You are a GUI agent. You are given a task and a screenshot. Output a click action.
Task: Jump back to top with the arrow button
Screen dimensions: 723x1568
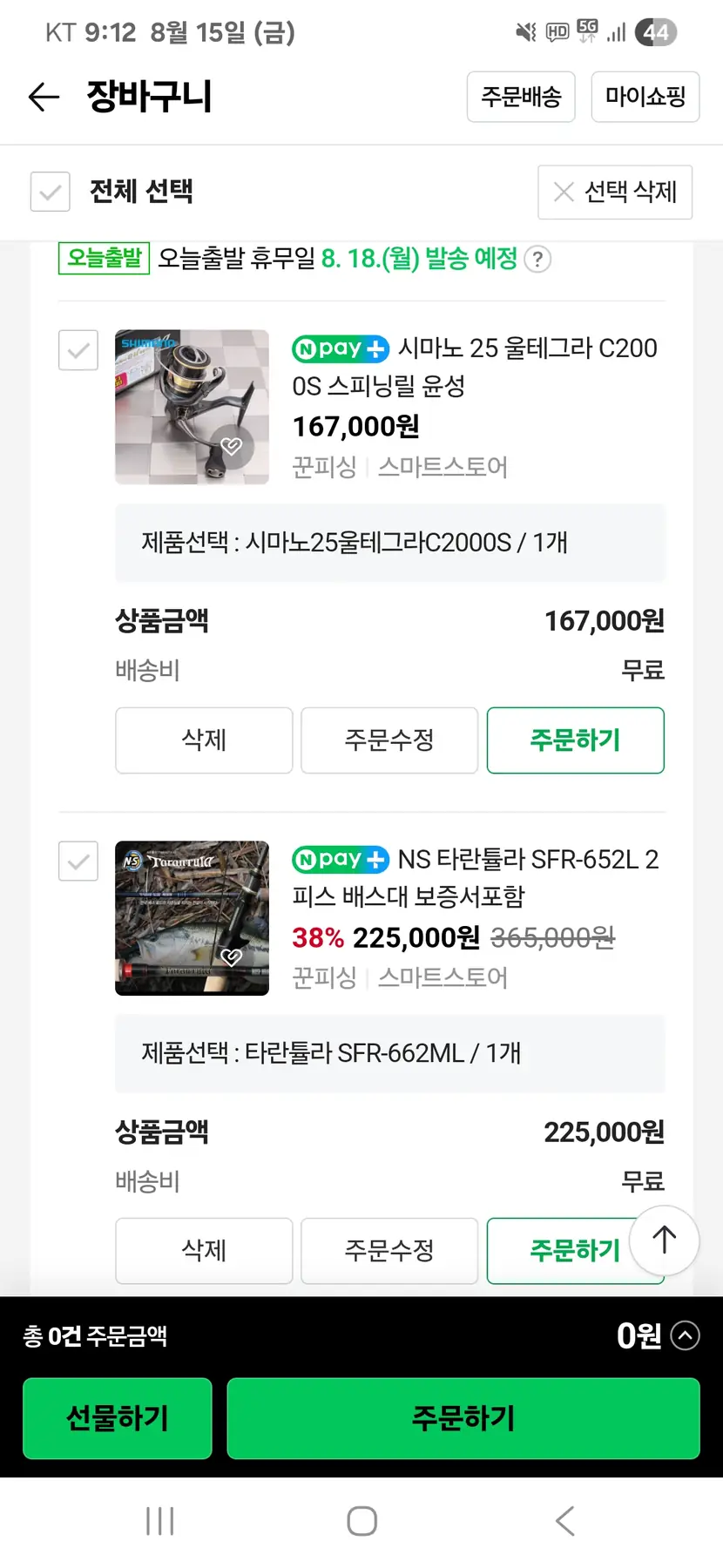click(665, 1240)
